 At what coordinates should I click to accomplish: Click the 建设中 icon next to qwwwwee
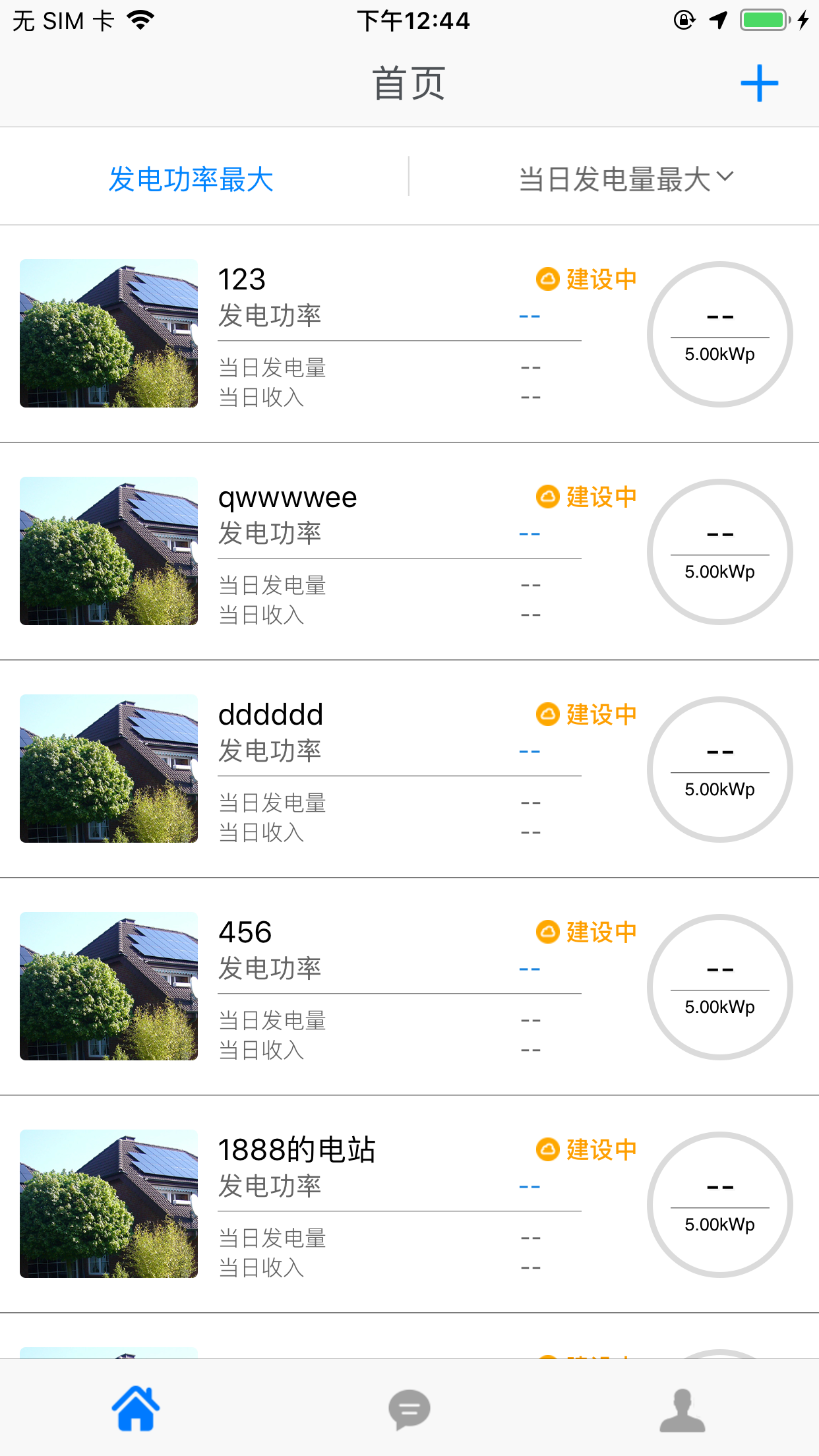pyautogui.click(x=547, y=497)
